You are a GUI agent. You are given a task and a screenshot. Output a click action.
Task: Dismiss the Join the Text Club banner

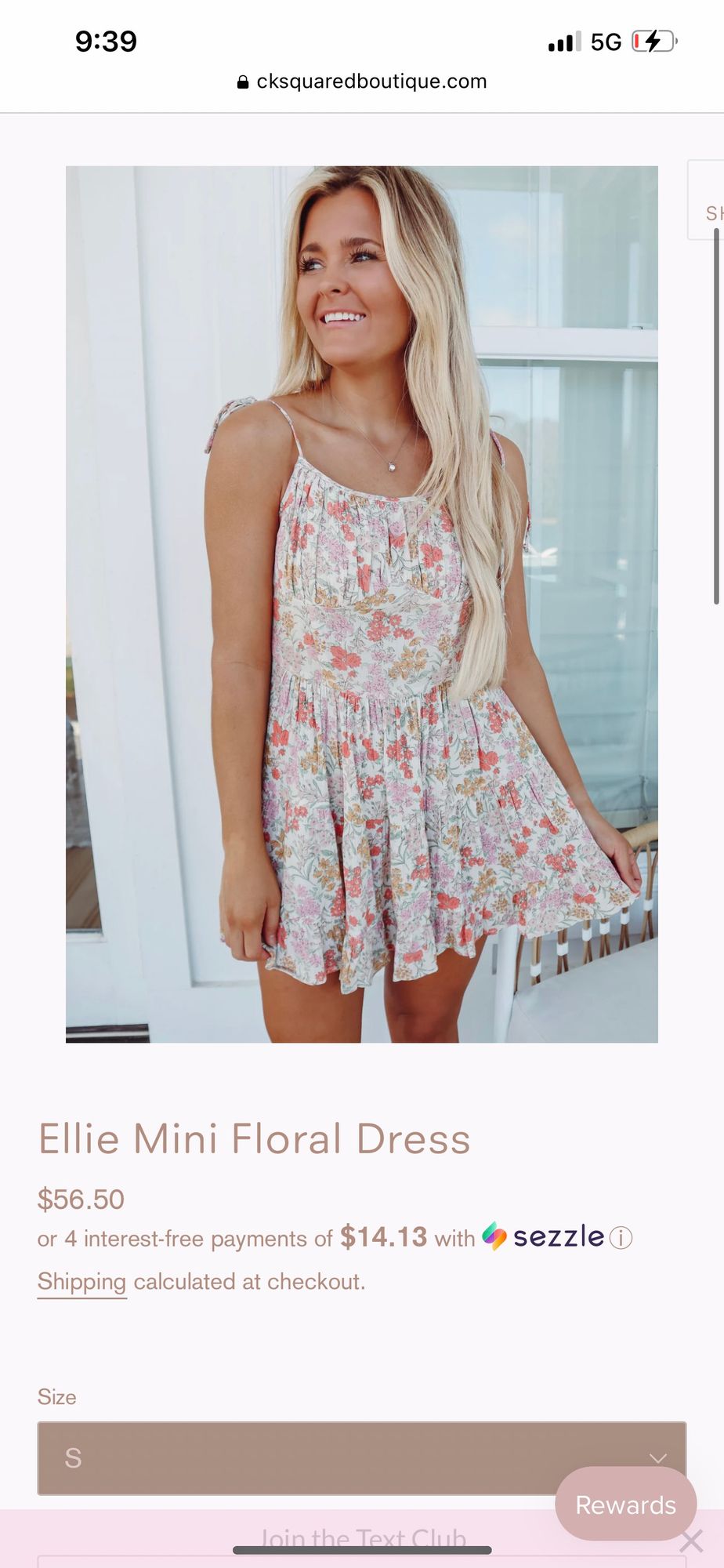pyautogui.click(x=691, y=1541)
